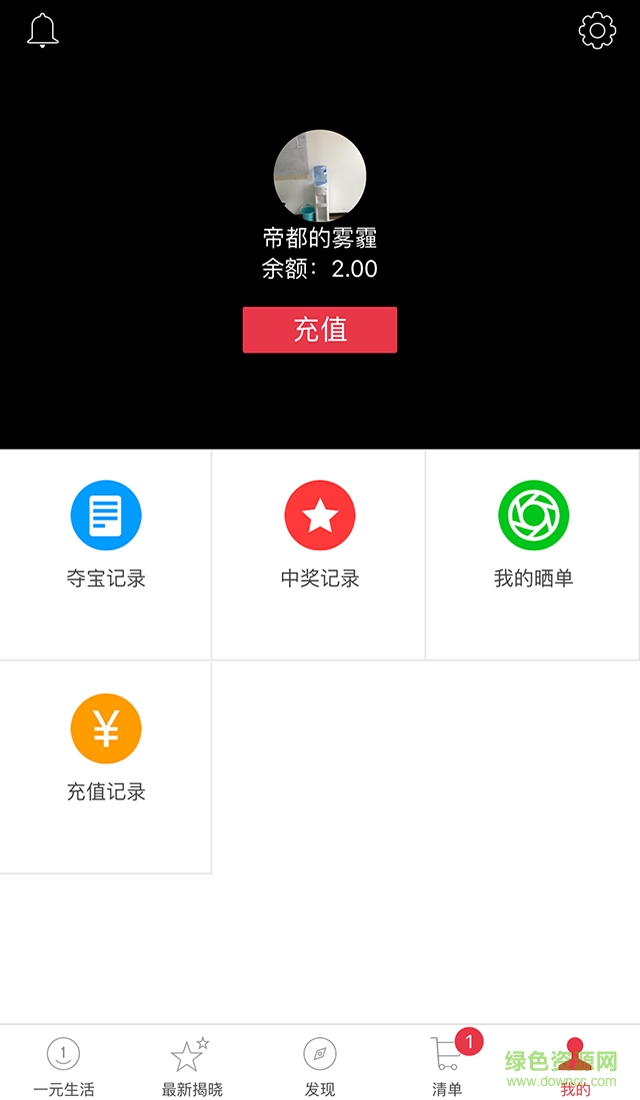The width and height of the screenshot is (640, 1100).
Task: Open the notifications bell
Action: [x=43, y=31]
